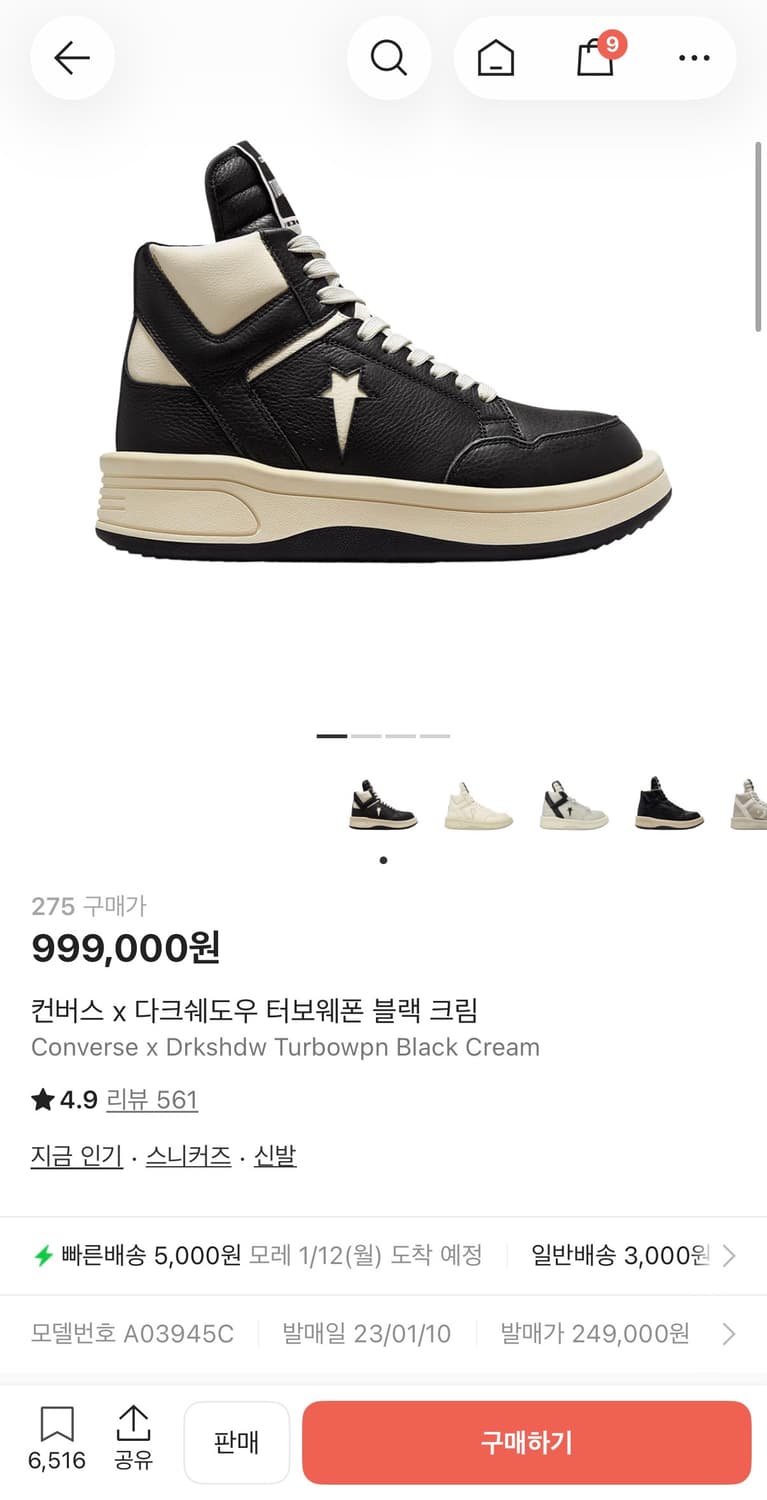Viewport: 767px width, 1500px height.
Task: Open the more options ellipsis menu
Action: coord(693,58)
